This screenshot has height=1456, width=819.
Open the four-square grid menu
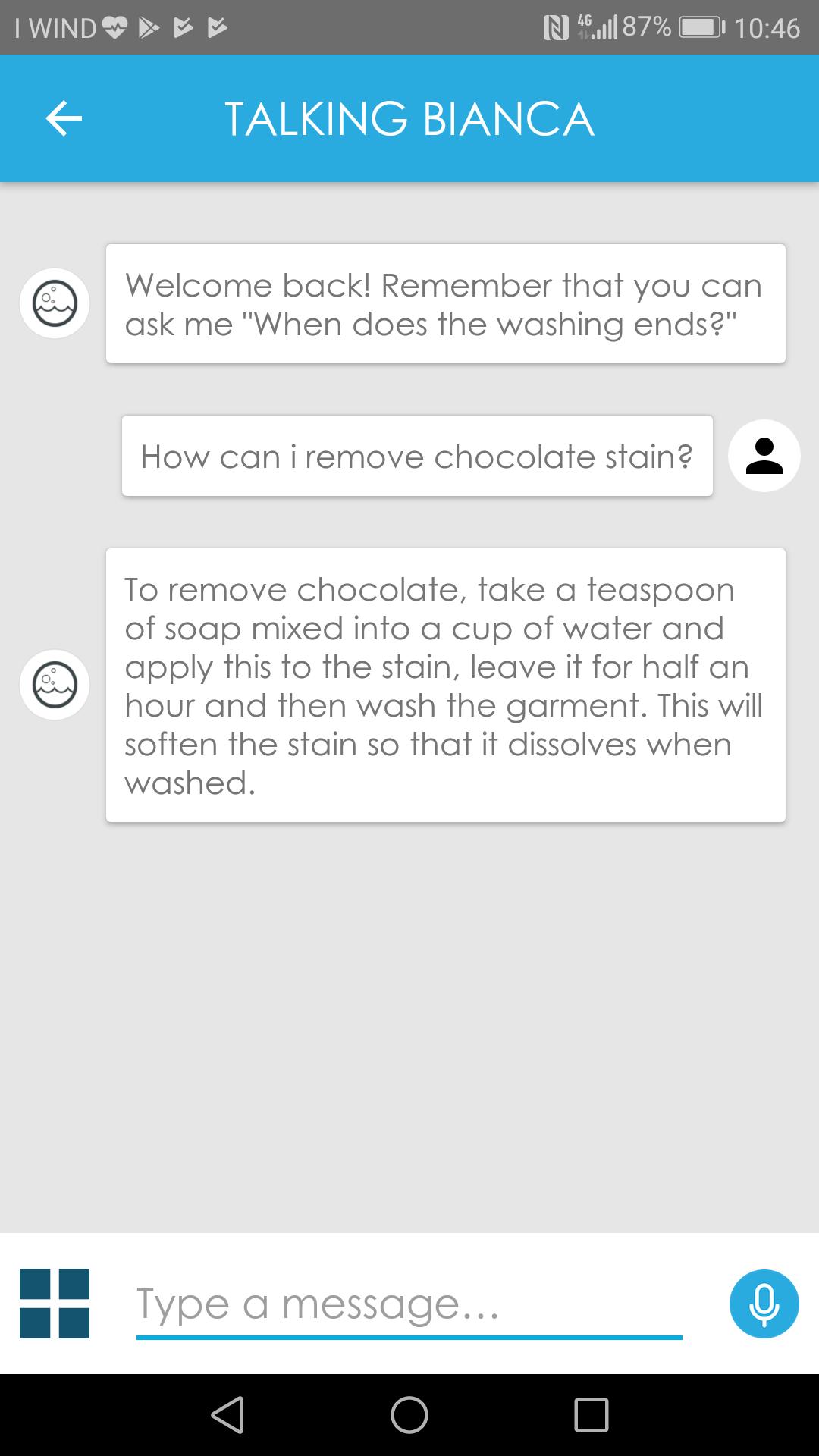coord(55,1303)
